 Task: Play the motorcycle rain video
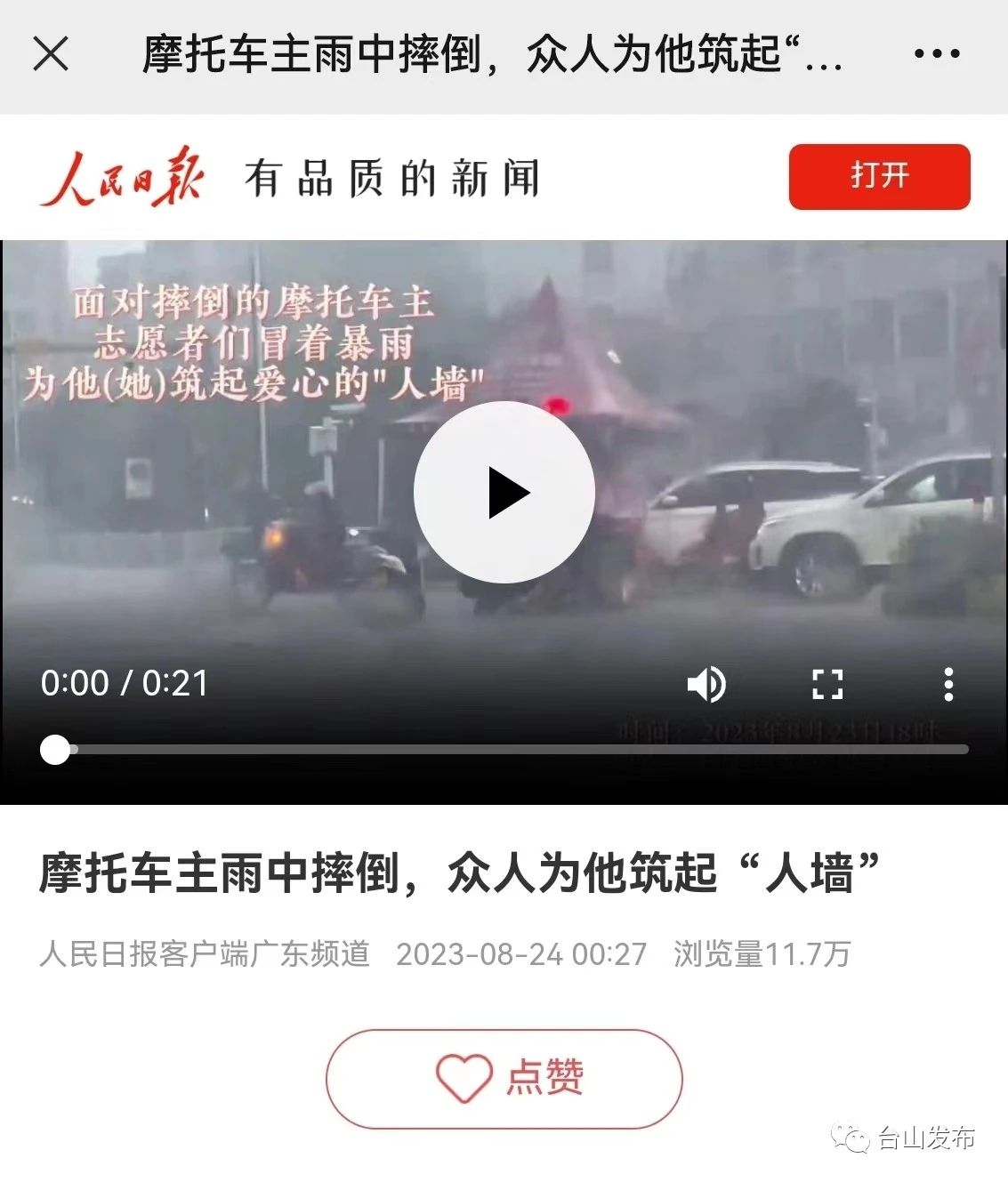coord(504,493)
